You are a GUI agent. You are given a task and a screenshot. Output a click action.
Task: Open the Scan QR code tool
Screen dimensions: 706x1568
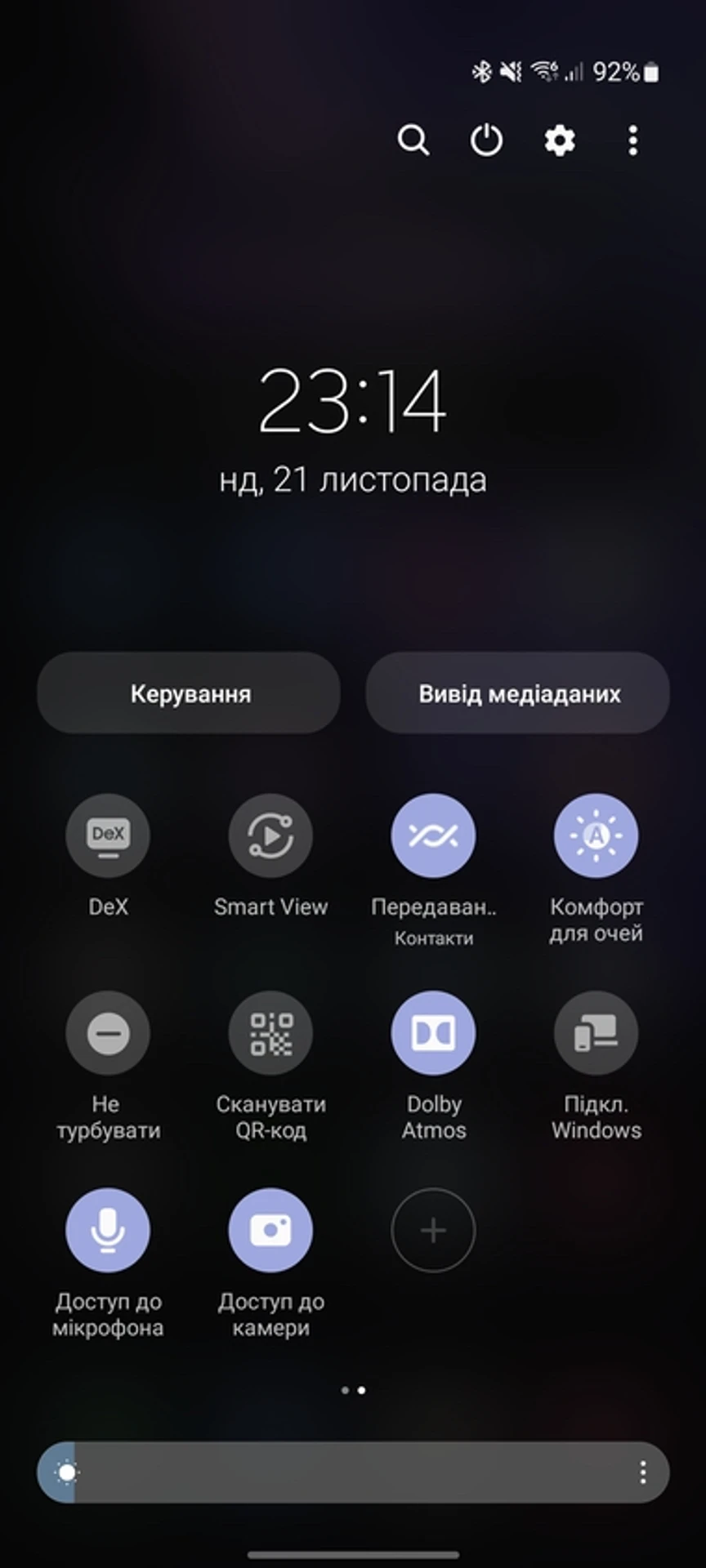(x=270, y=1032)
